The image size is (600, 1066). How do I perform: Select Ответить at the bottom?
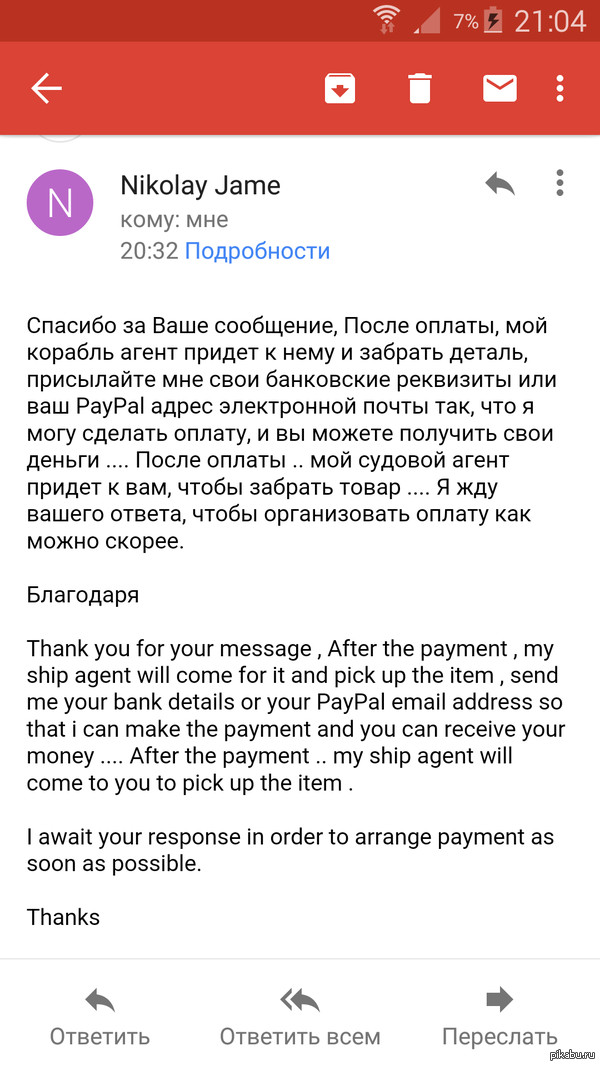pos(100,1015)
